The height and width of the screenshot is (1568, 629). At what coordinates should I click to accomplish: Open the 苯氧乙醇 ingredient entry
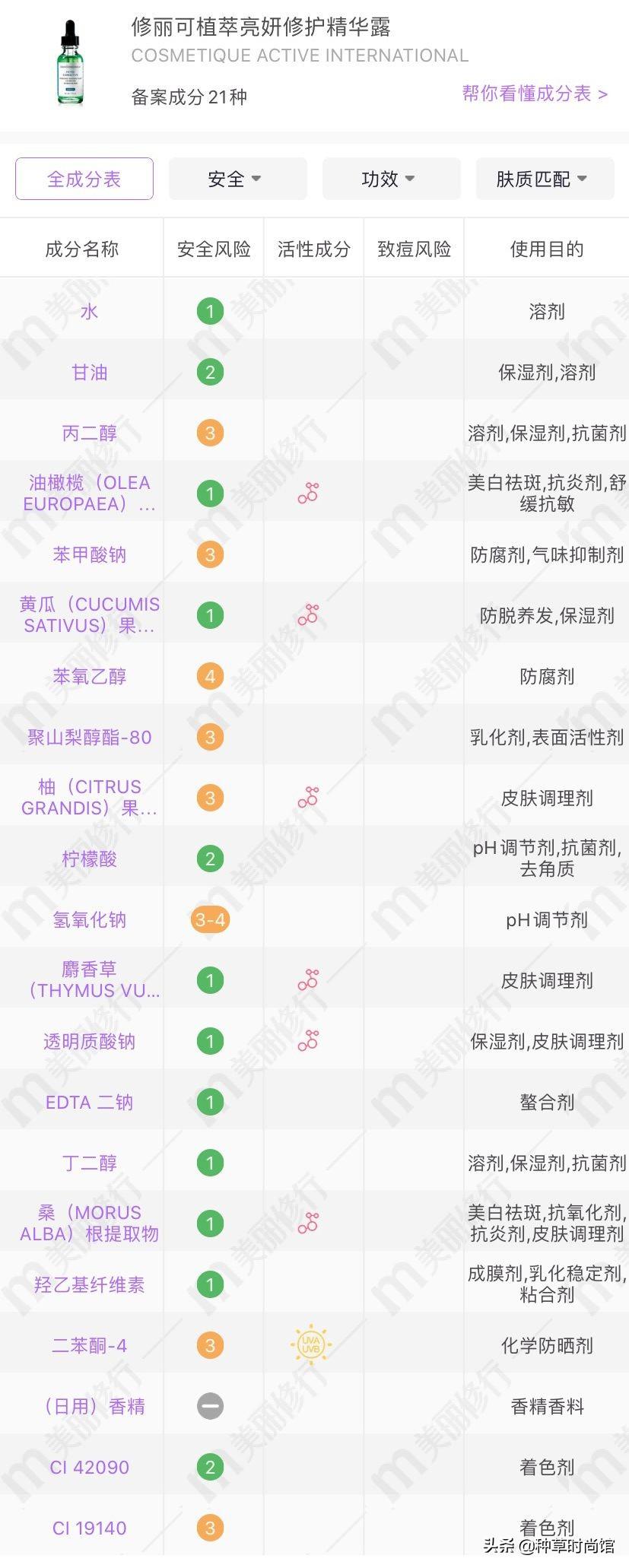pos(89,677)
